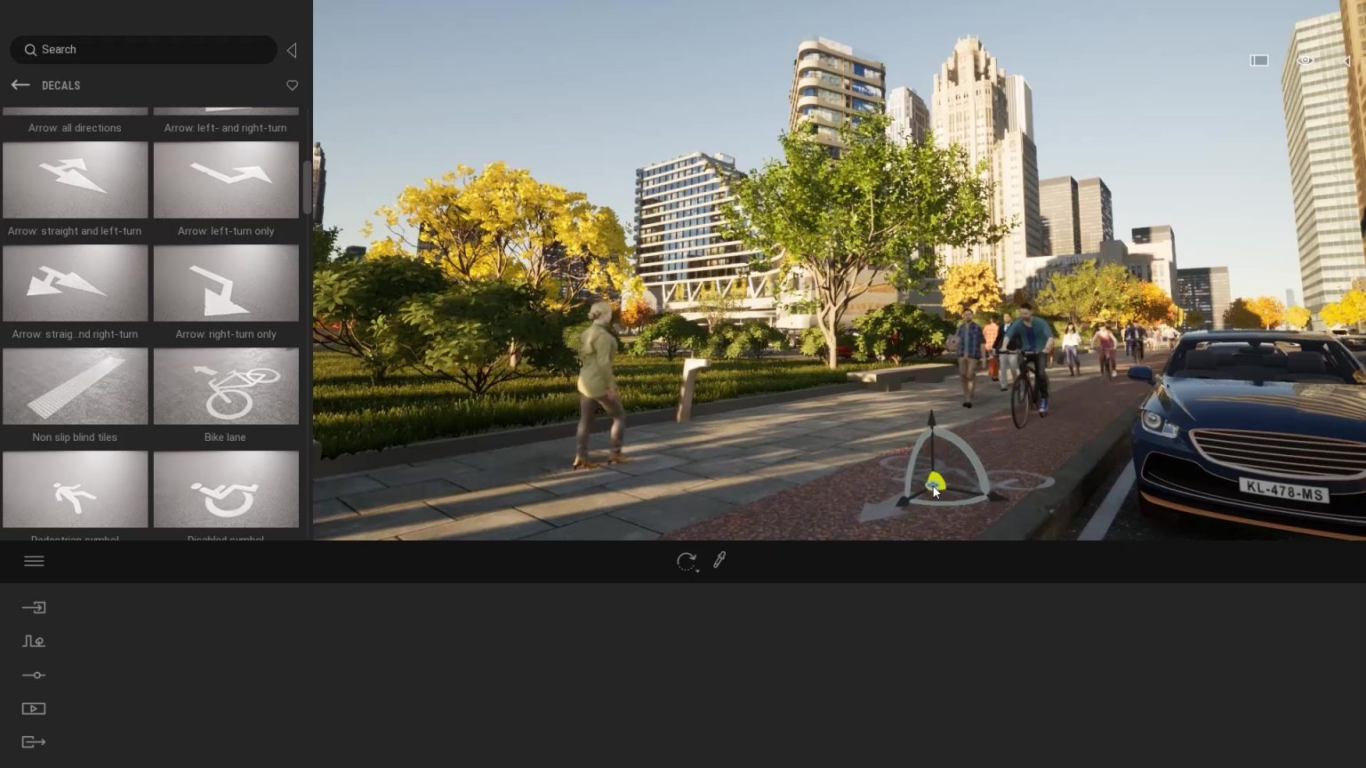
Task: Select the Arrow: straight and left-turn decal
Action: coord(75,180)
